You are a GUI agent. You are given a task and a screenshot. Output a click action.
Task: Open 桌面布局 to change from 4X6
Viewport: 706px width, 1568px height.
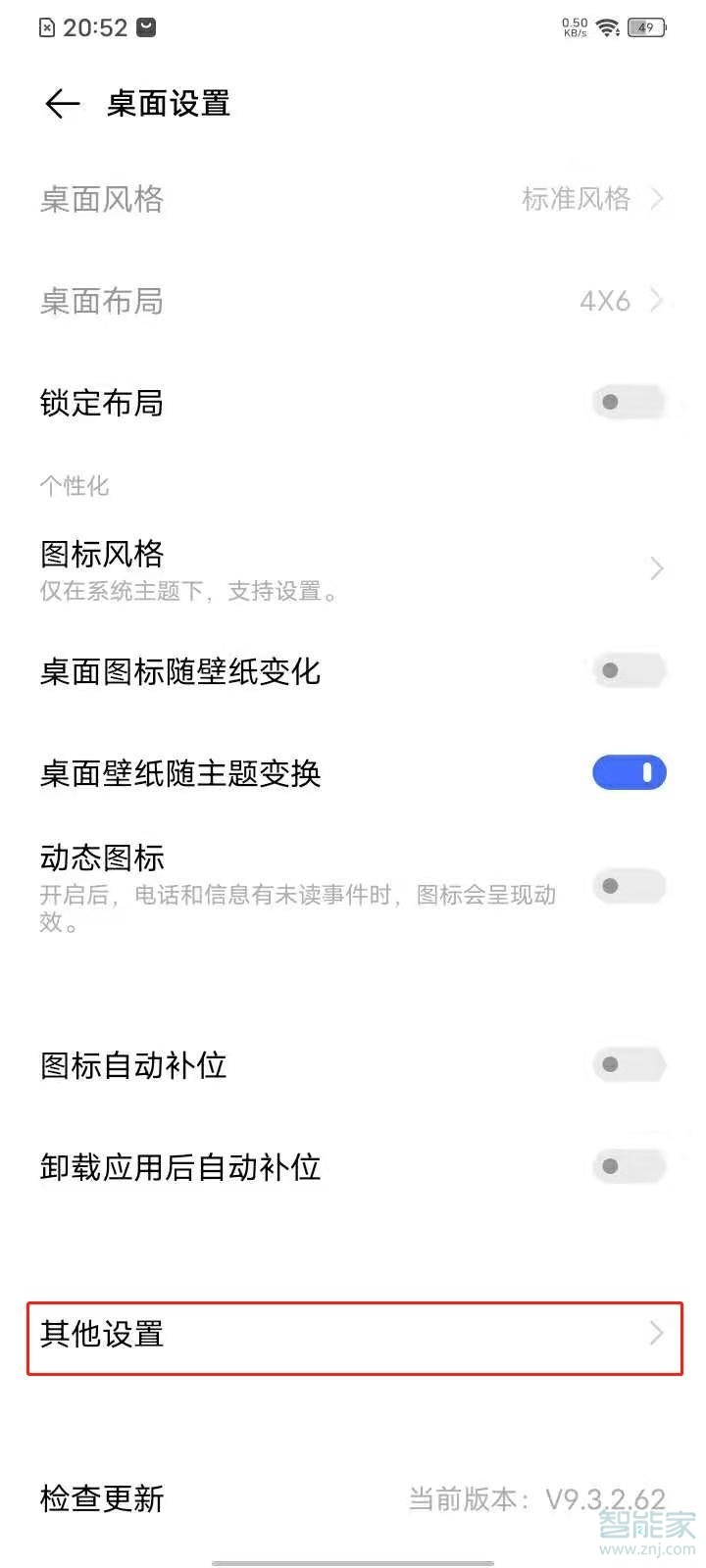[x=353, y=301]
